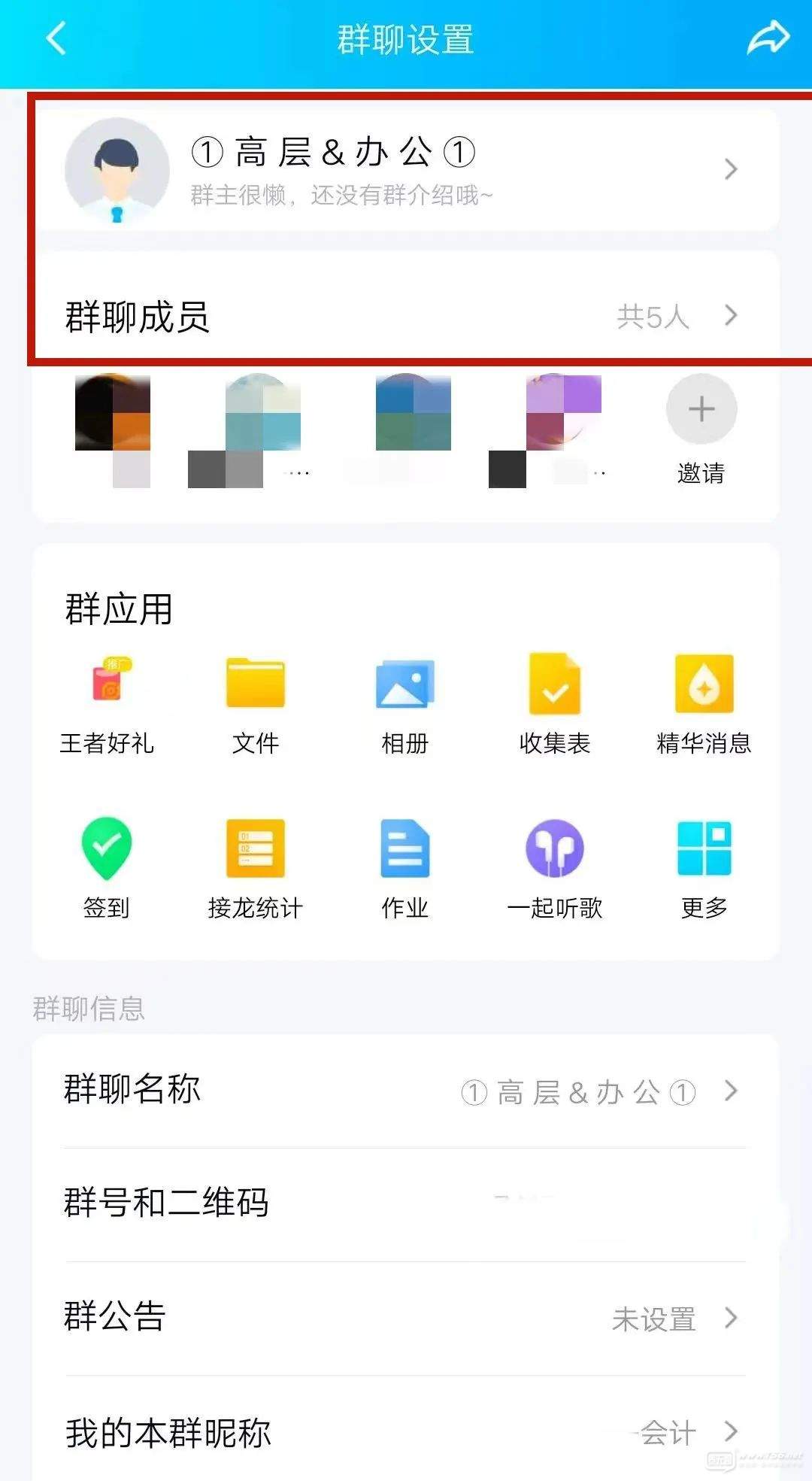Image resolution: width=812 pixels, height=1481 pixels.
Task: View all 群聊成员 members
Action: [x=406, y=317]
